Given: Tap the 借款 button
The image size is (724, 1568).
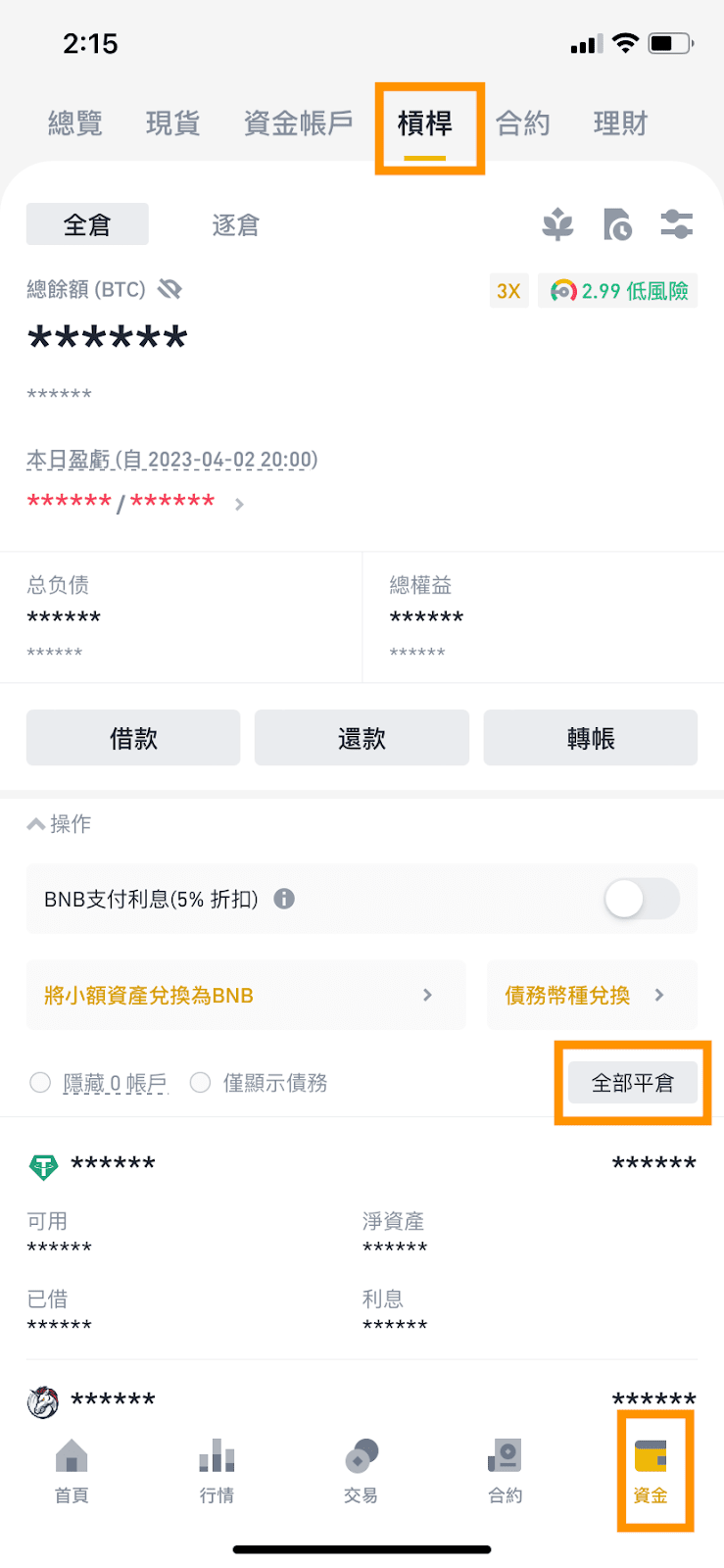Looking at the screenshot, I should (x=133, y=738).
